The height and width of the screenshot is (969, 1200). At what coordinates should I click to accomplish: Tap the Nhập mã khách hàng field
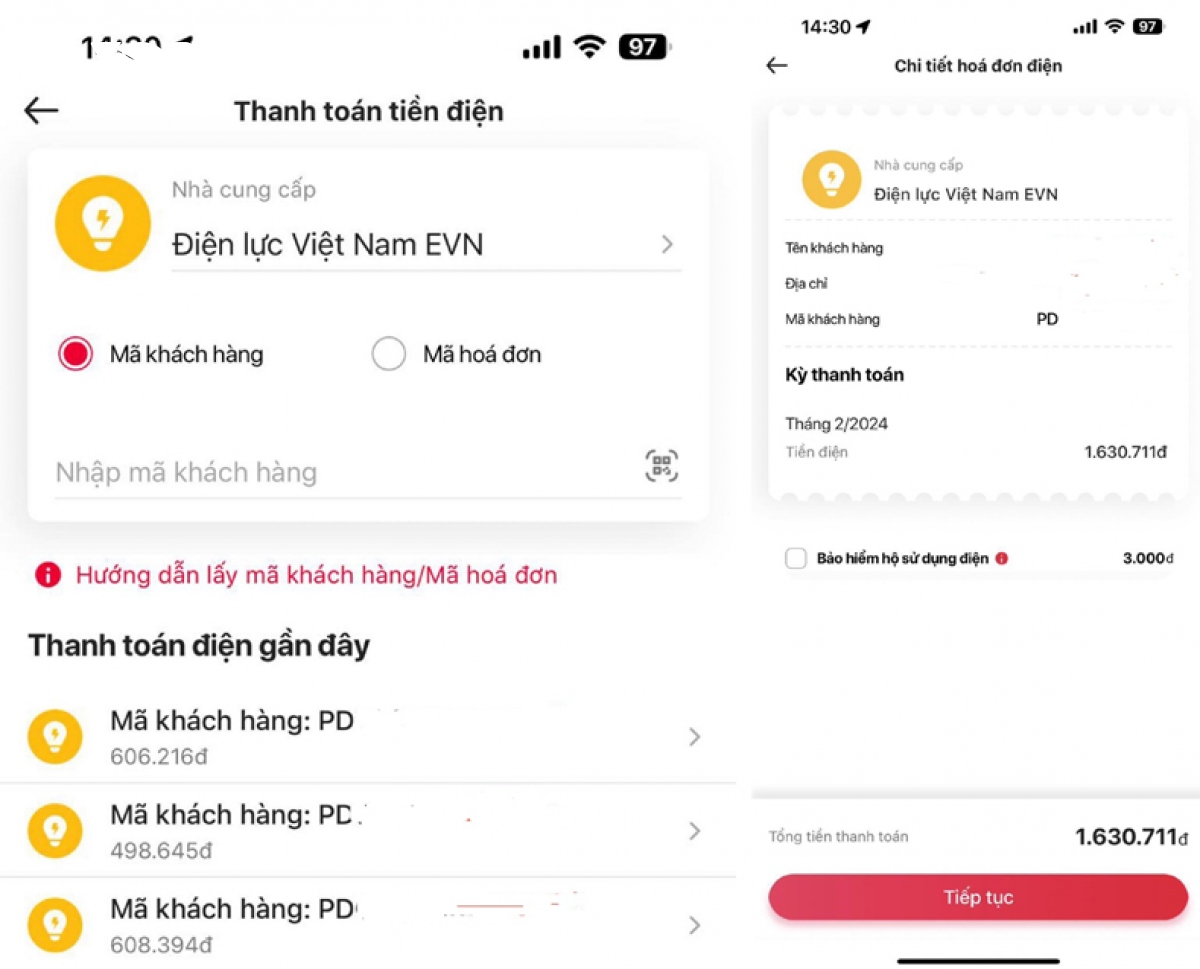pos(340,472)
